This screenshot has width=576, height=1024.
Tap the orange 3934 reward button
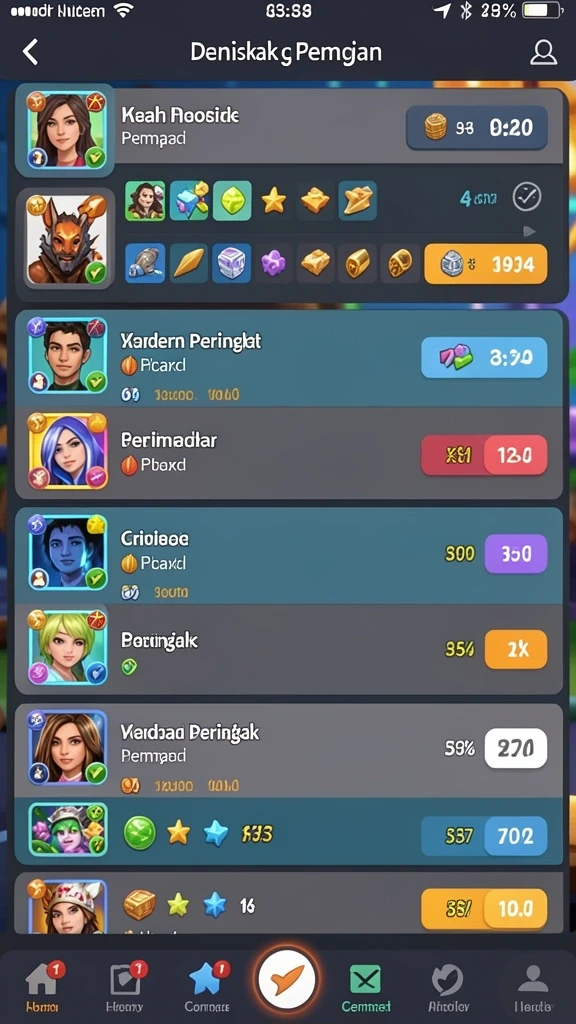click(486, 264)
